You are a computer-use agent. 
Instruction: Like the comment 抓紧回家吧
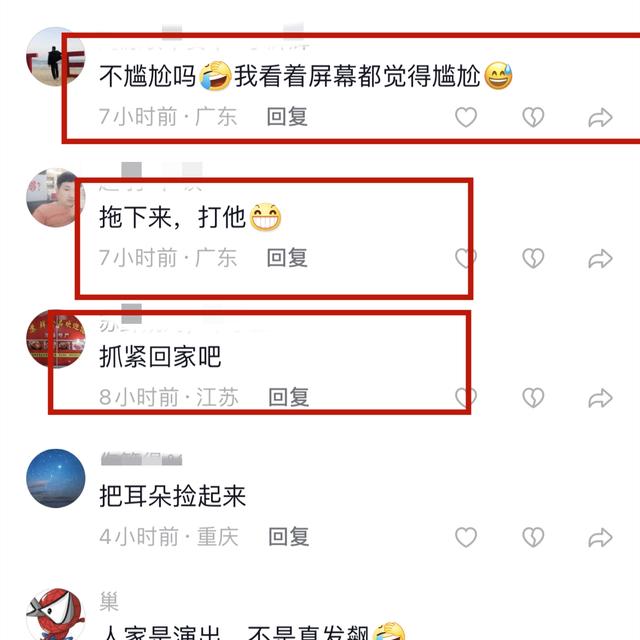point(466,398)
